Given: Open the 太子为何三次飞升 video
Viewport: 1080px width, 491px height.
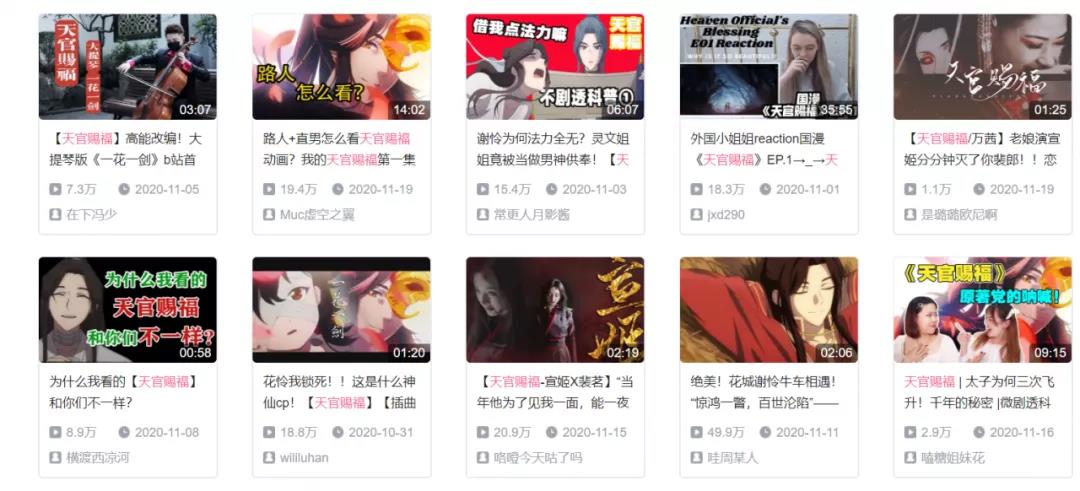Looking at the screenshot, I should (x=982, y=310).
